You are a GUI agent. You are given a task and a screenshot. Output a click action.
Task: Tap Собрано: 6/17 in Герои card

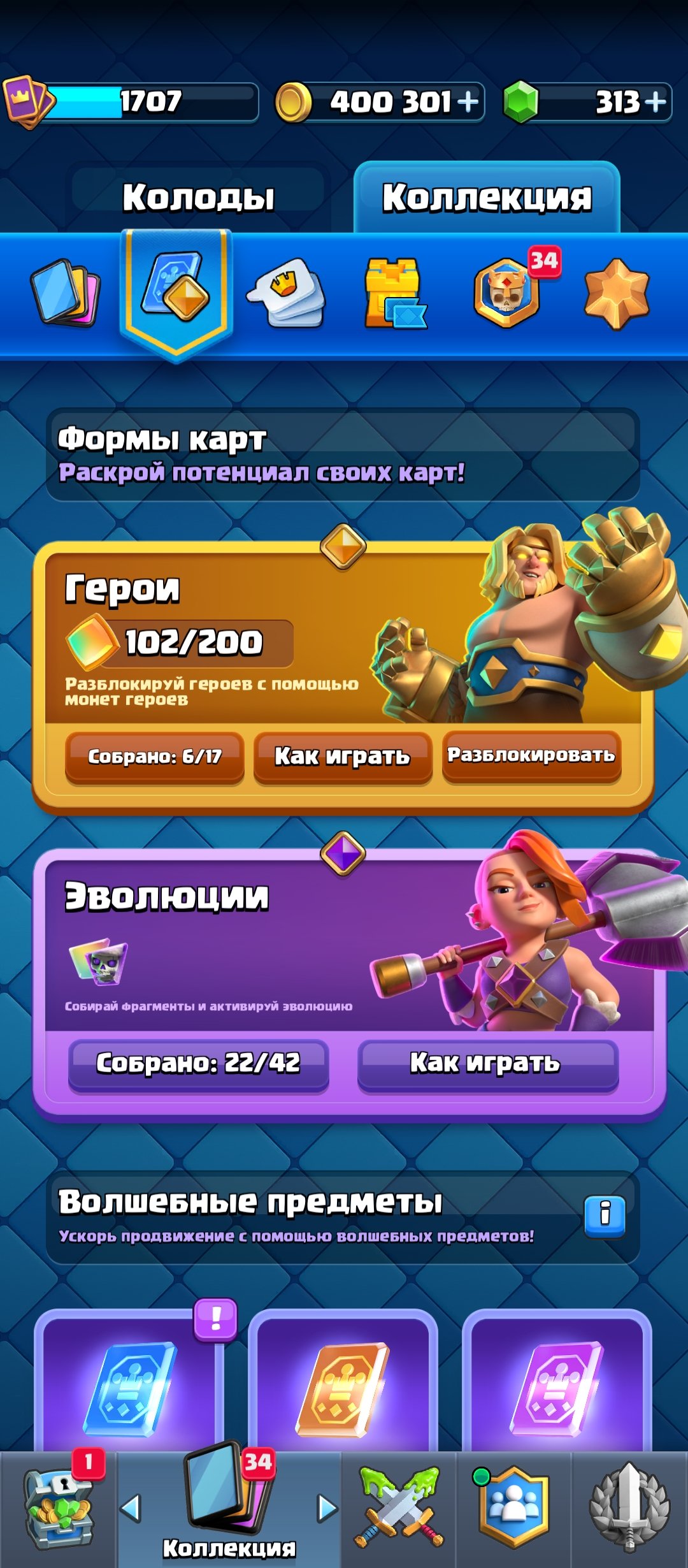click(x=155, y=757)
